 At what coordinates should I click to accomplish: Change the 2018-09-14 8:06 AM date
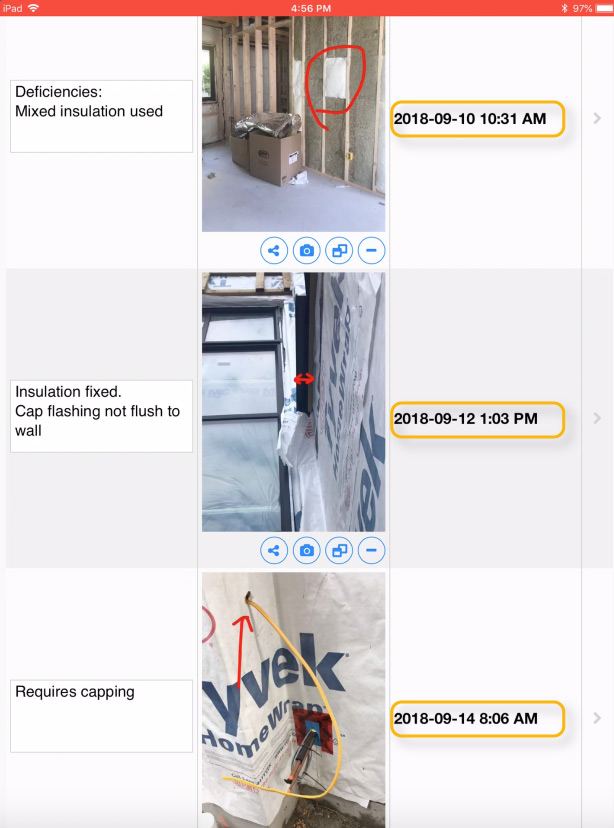point(478,719)
